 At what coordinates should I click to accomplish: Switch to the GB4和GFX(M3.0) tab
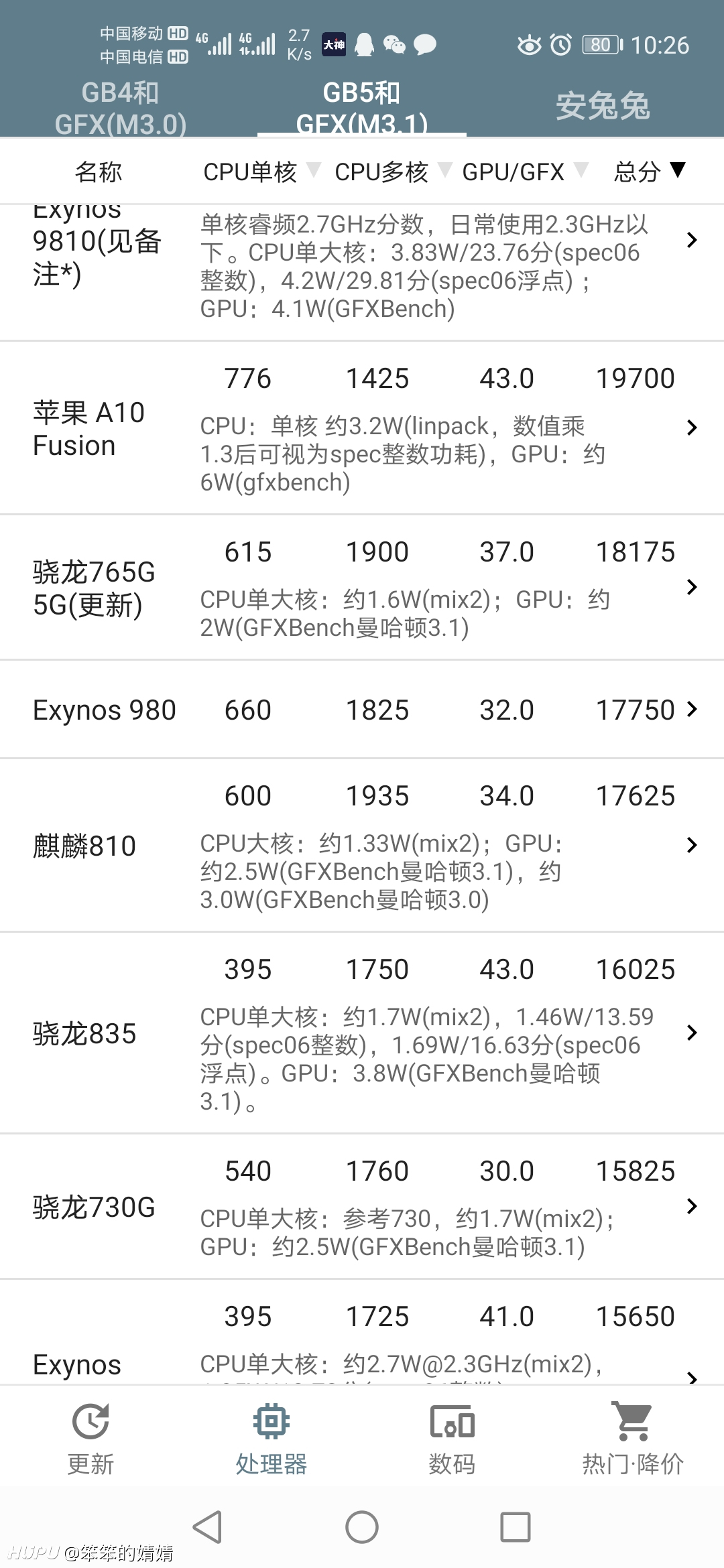point(121,107)
